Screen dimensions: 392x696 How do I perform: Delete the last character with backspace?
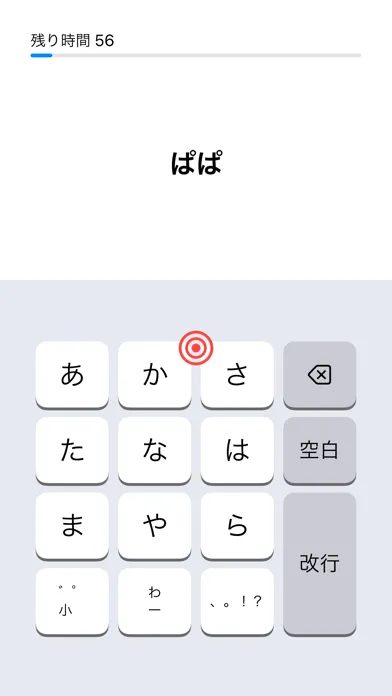click(320, 375)
